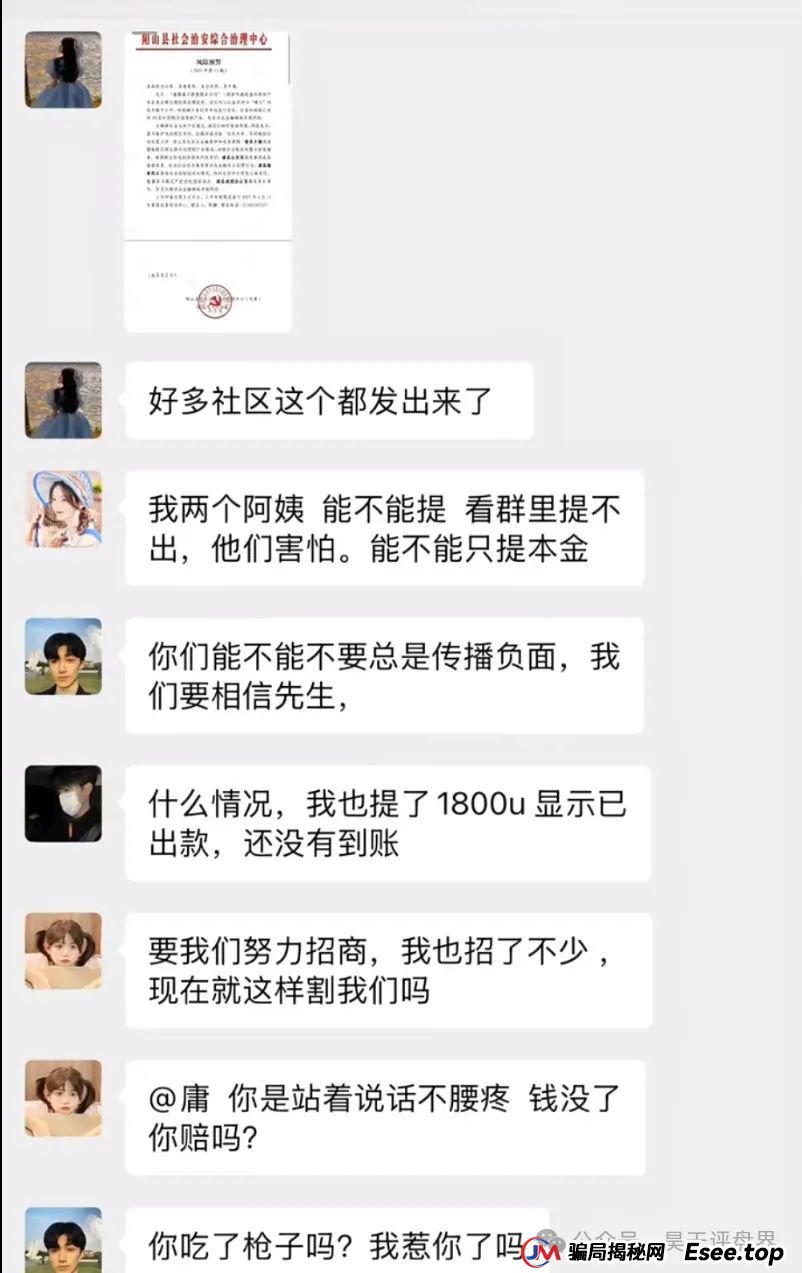This screenshot has width=802, height=1273.
Task: Click the avatar of the girl with bangs
Action: click(x=63, y=951)
